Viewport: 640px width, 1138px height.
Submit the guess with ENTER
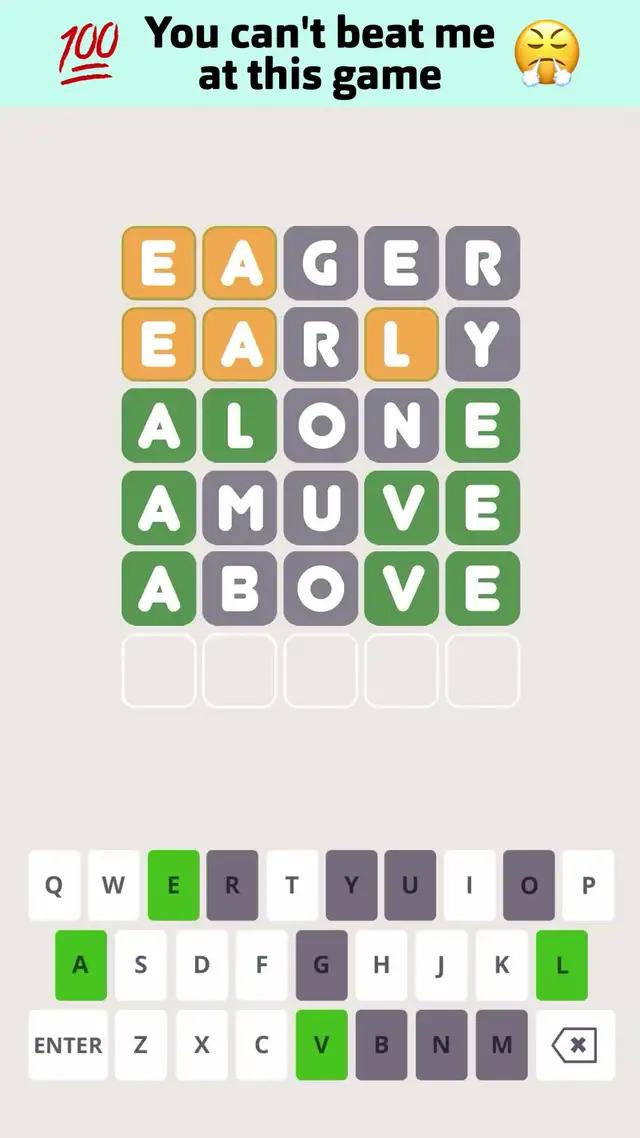point(68,1045)
